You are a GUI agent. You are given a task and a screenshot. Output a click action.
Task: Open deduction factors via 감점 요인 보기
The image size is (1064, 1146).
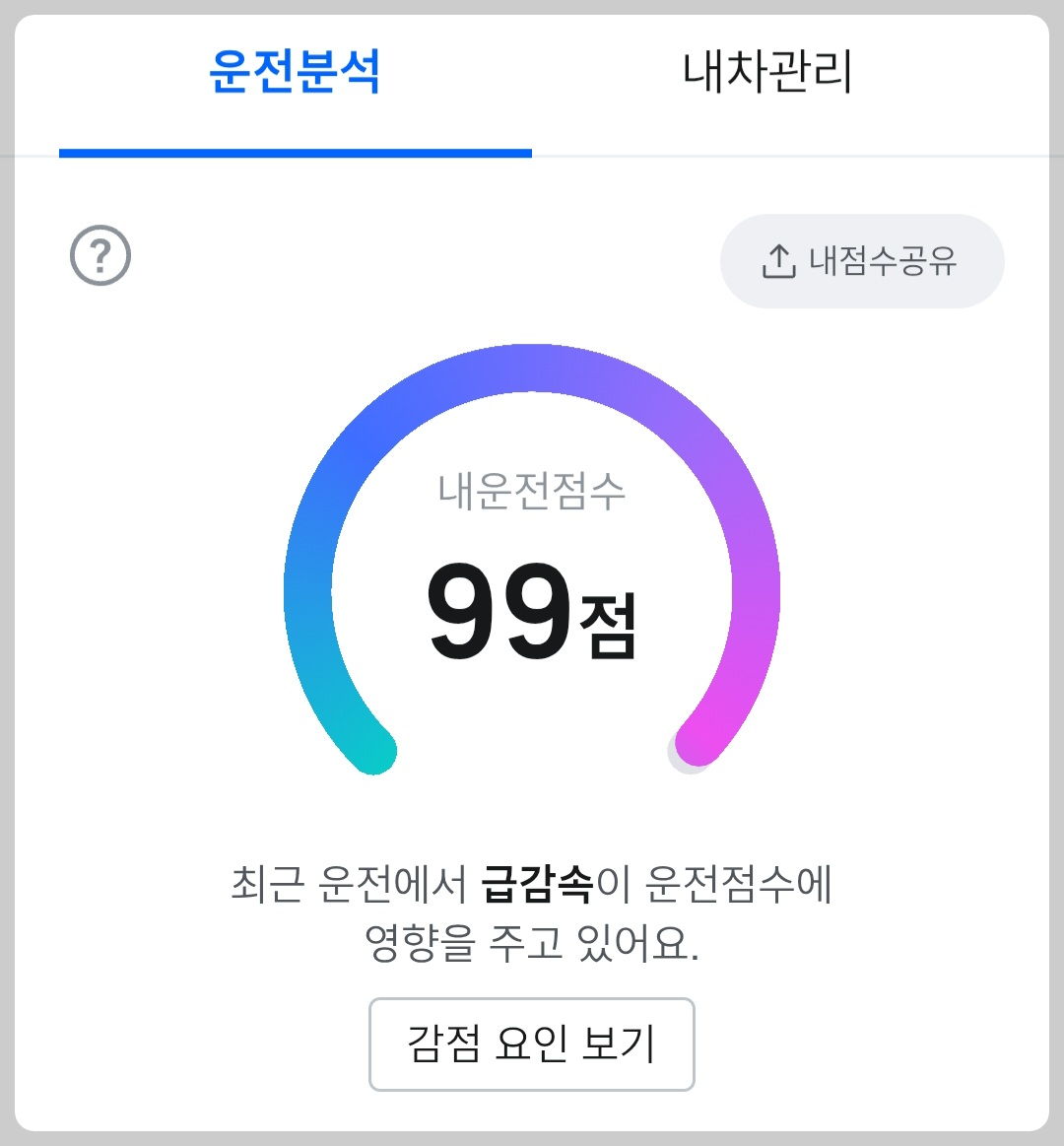click(531, 1045)
